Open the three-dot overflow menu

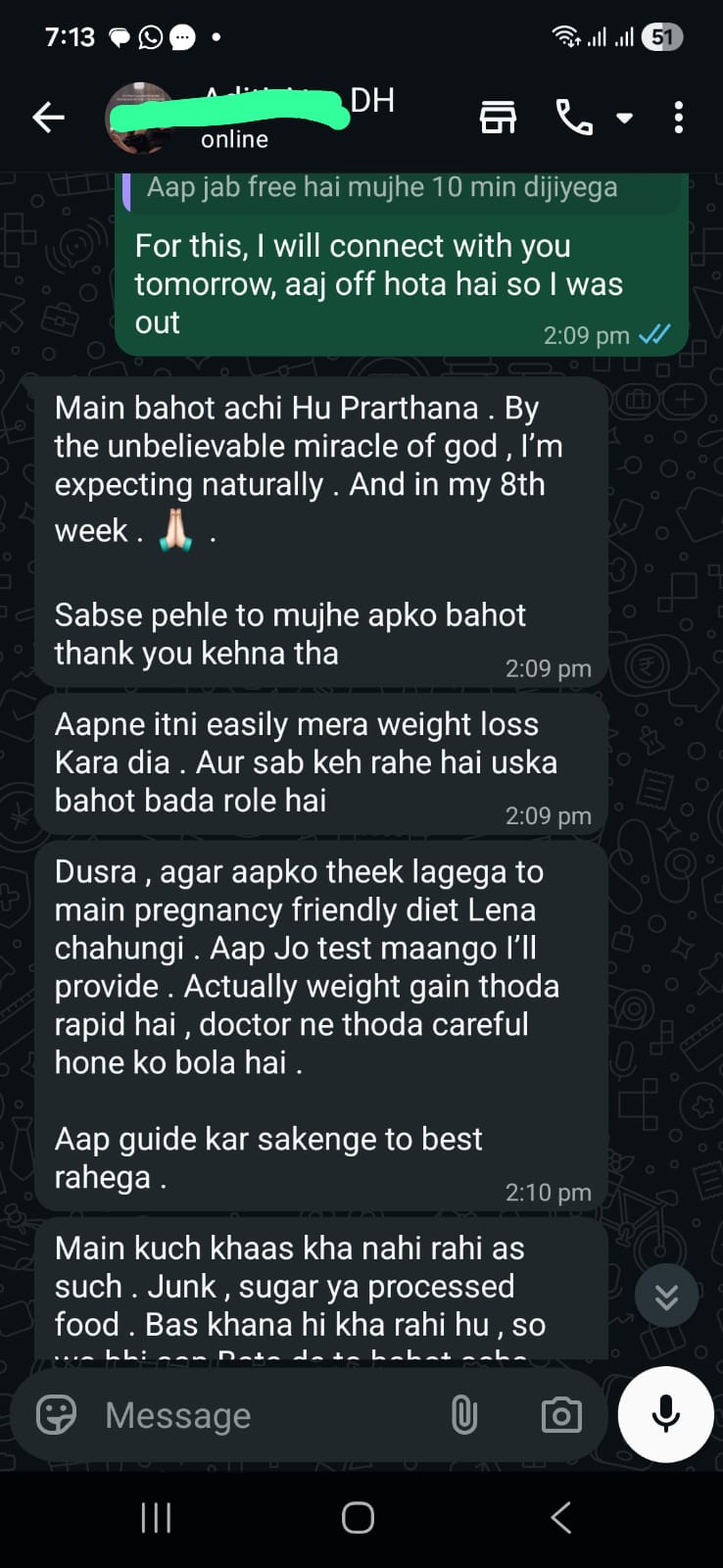678,118
